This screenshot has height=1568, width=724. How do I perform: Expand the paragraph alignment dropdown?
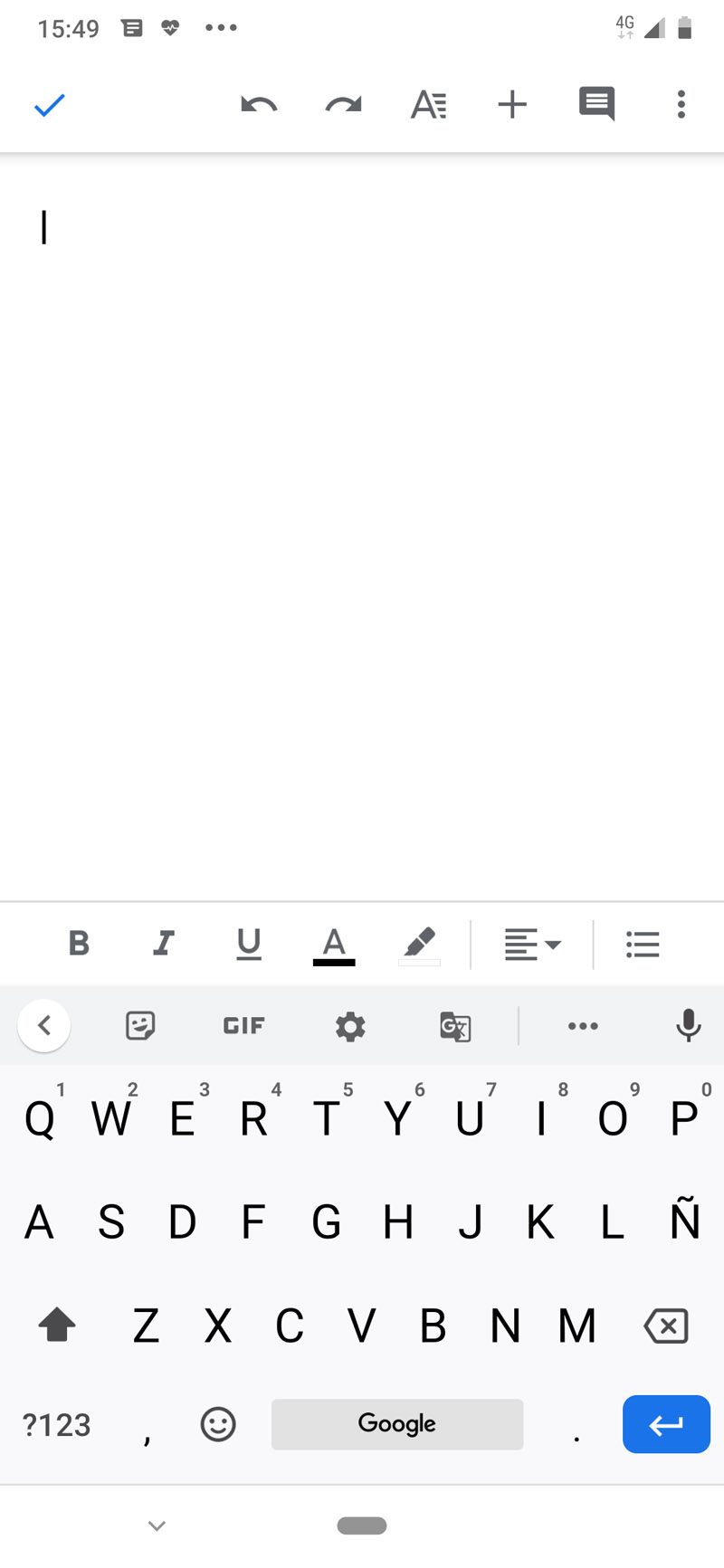pos(532,945)
